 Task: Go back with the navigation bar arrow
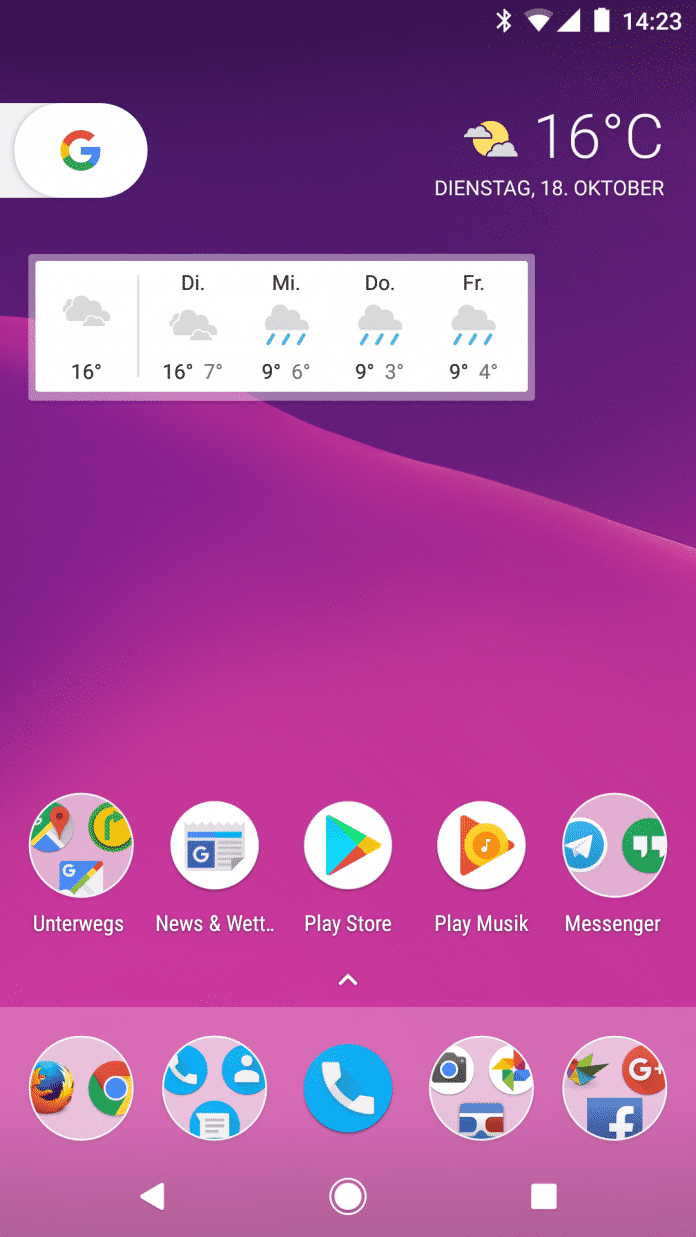152,1196
